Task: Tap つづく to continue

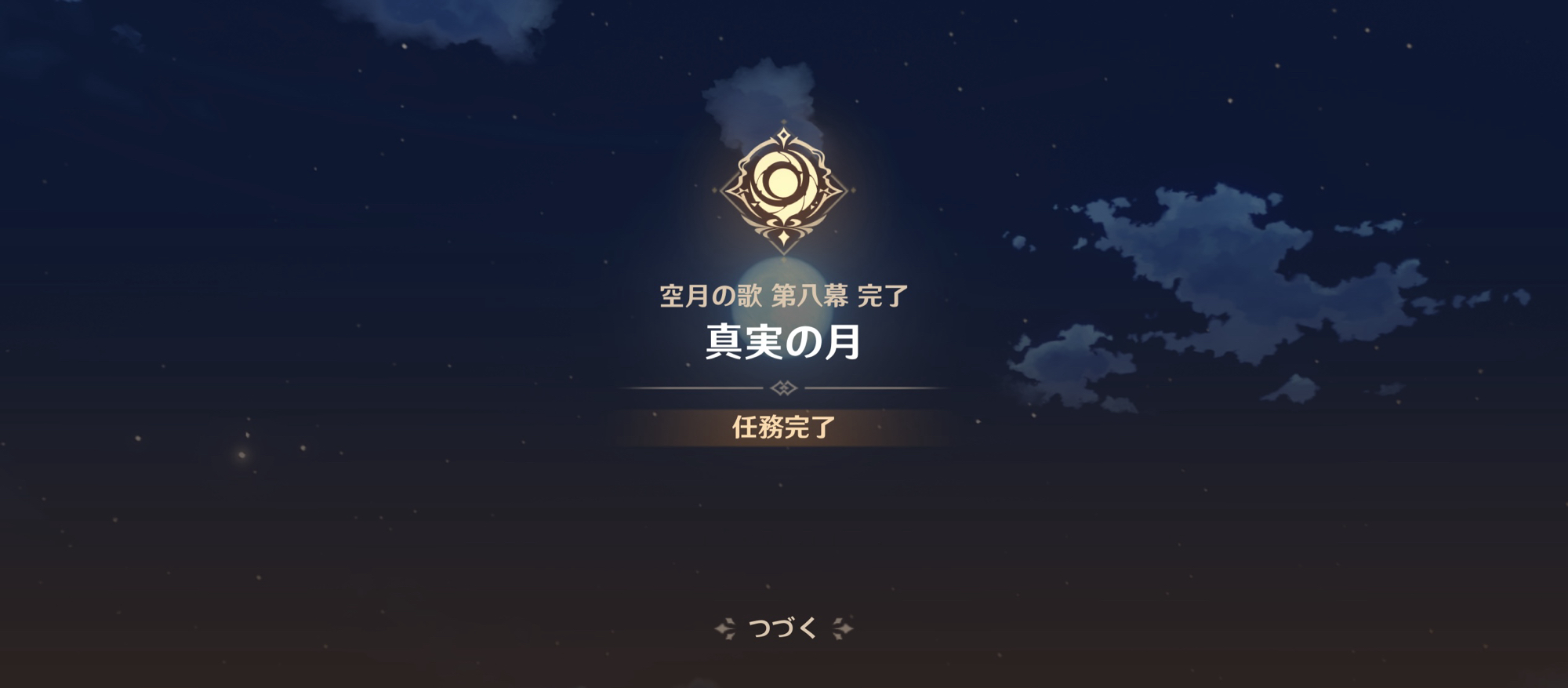Action: 783,628
